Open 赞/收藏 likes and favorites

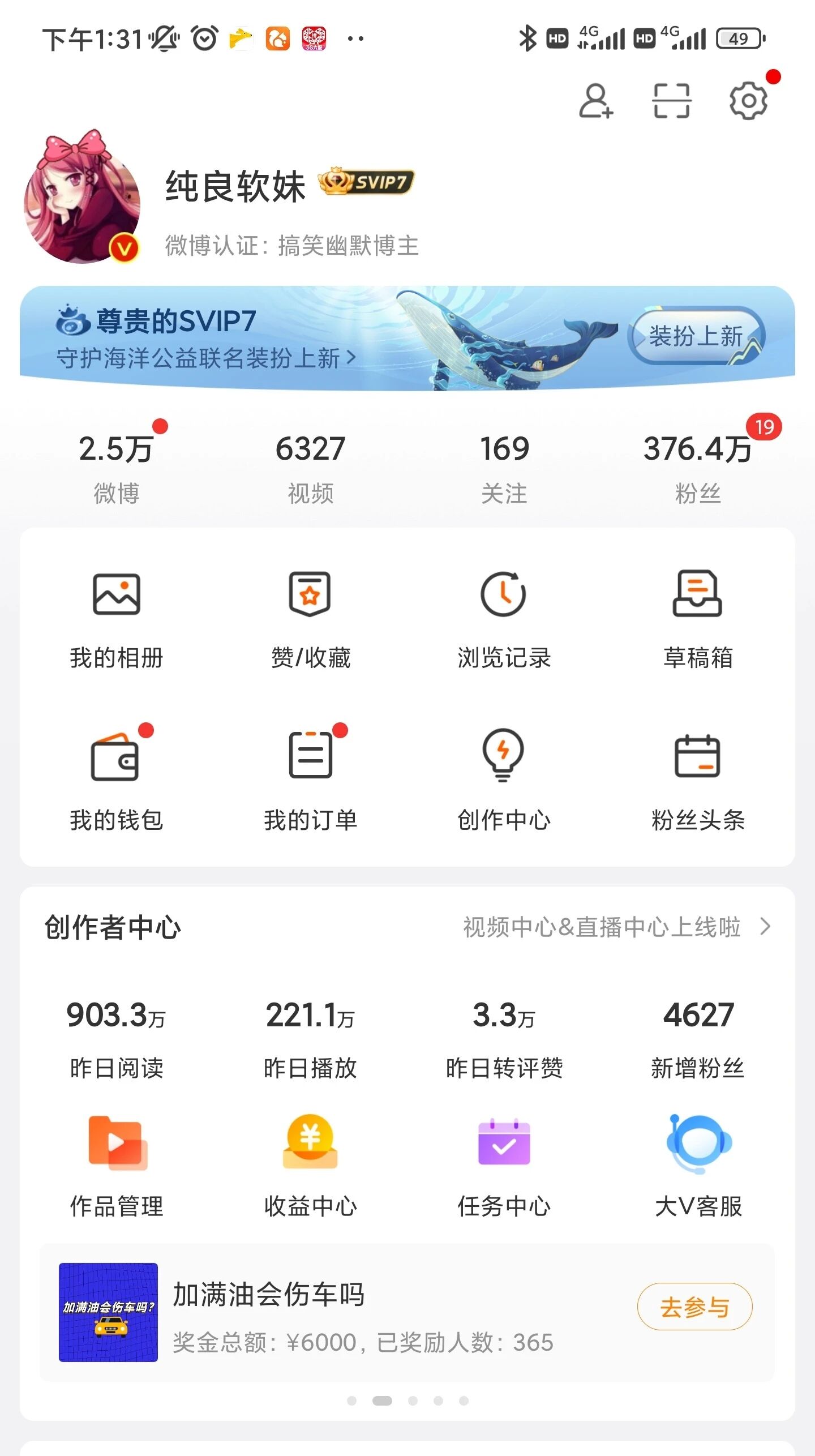[310, 618]
